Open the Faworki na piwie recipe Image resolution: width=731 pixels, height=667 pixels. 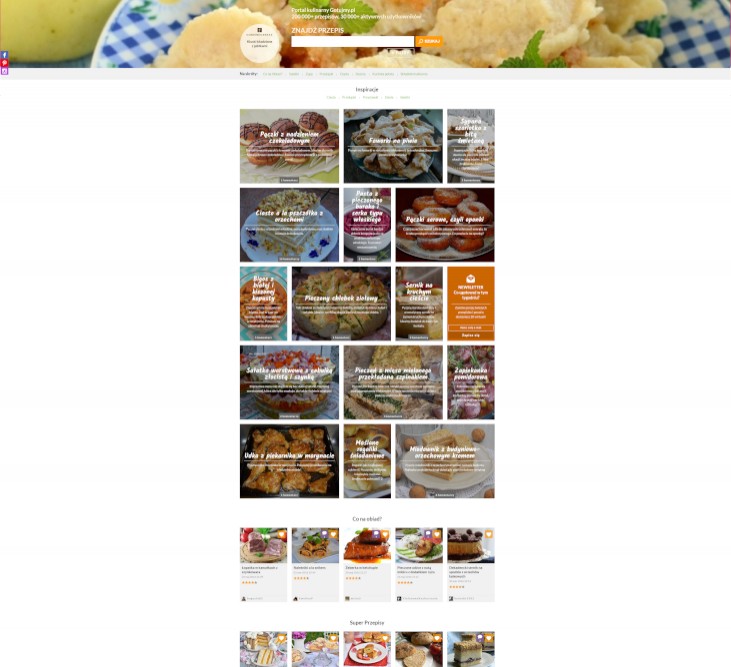(x=392, y=146)
